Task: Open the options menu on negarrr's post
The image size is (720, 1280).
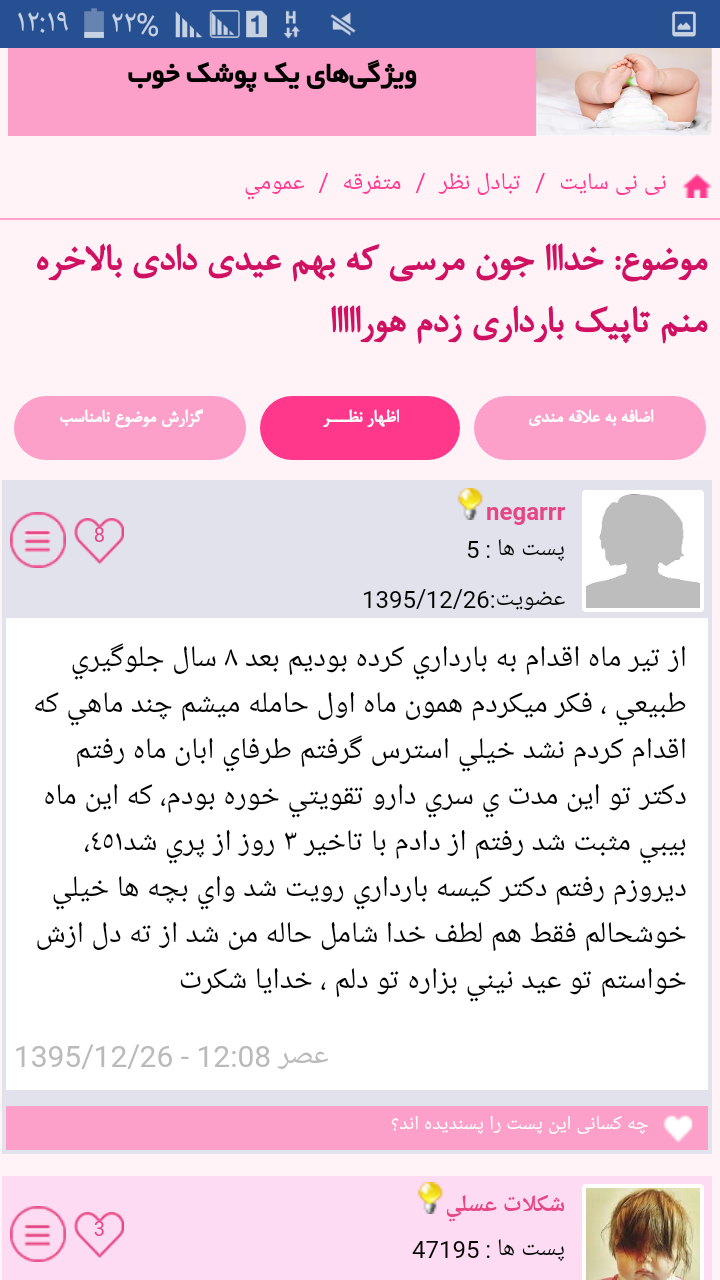Action: [x=38, y=540]
